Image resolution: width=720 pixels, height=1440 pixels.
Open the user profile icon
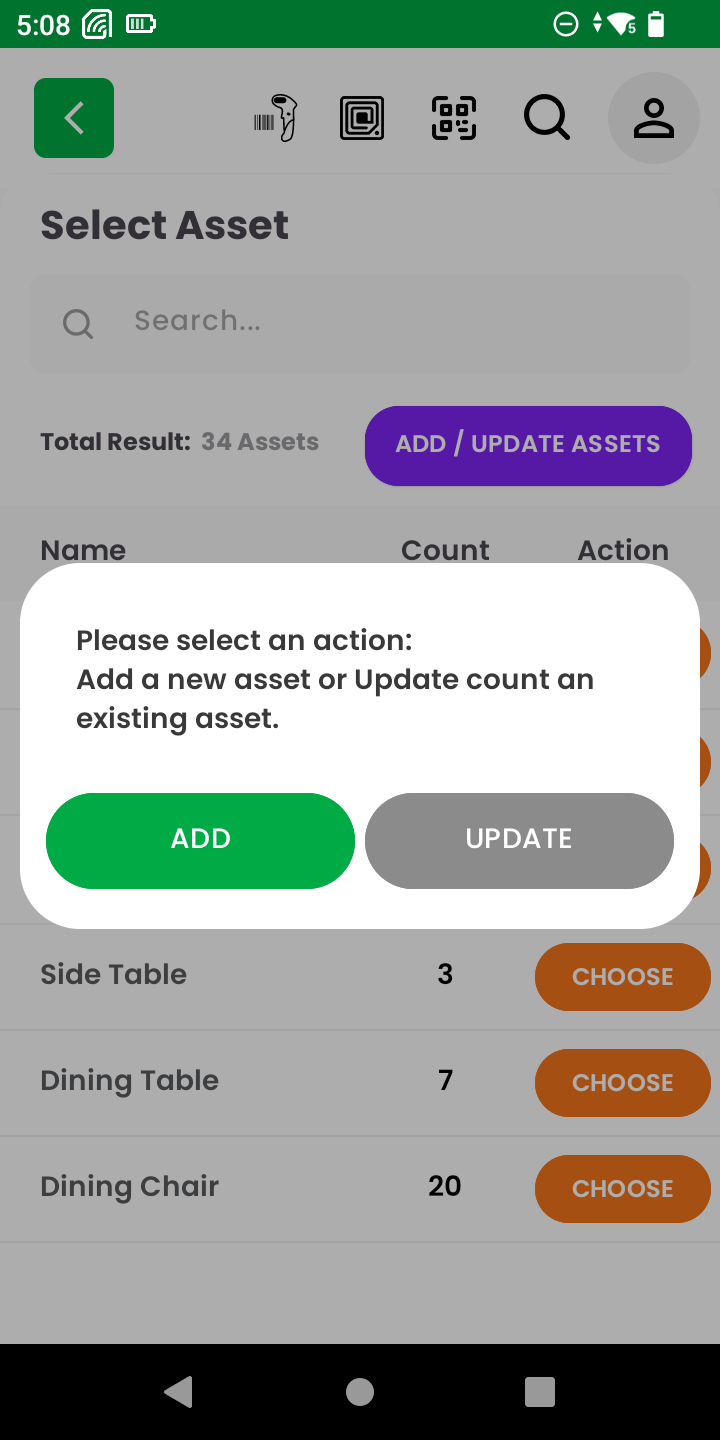(654, 118)
